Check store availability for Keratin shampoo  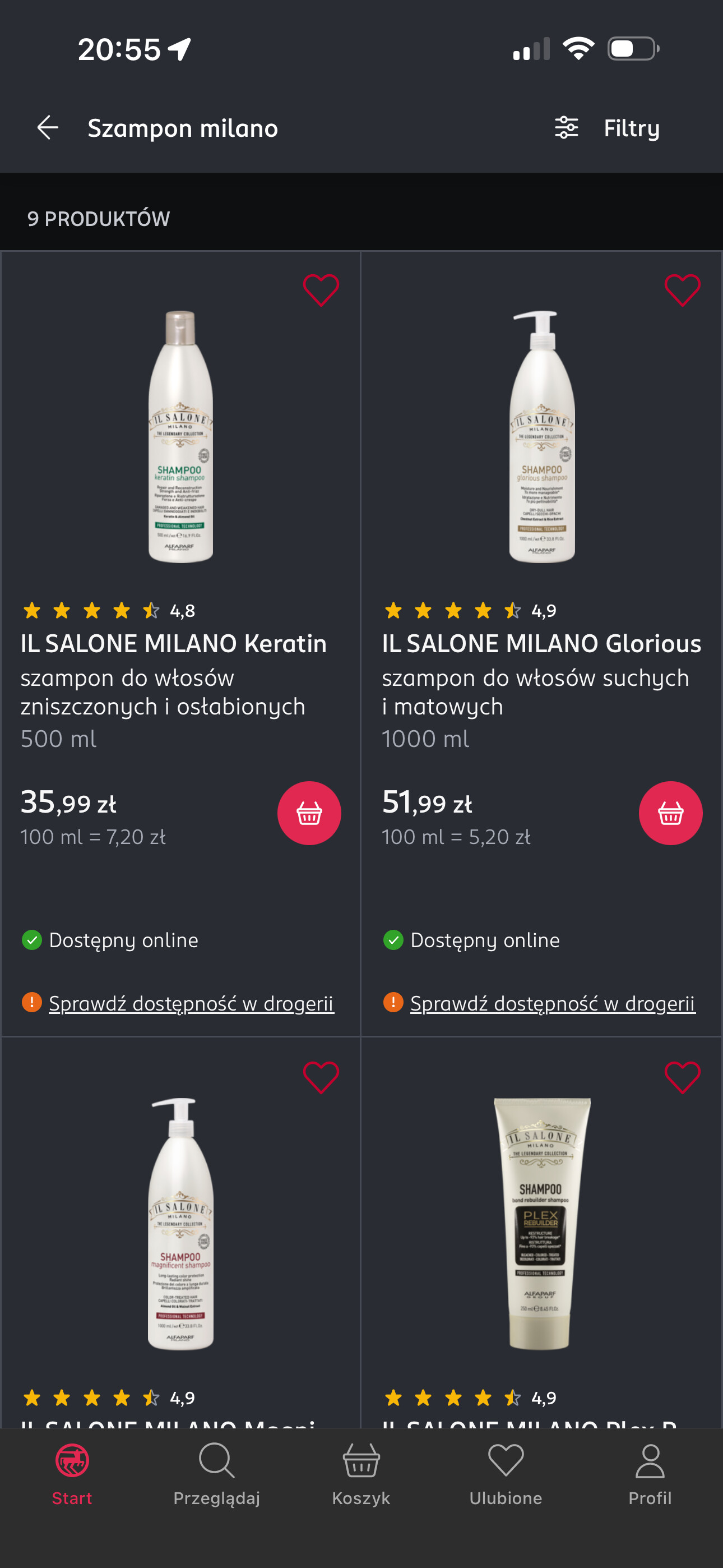pos(191,1003)
